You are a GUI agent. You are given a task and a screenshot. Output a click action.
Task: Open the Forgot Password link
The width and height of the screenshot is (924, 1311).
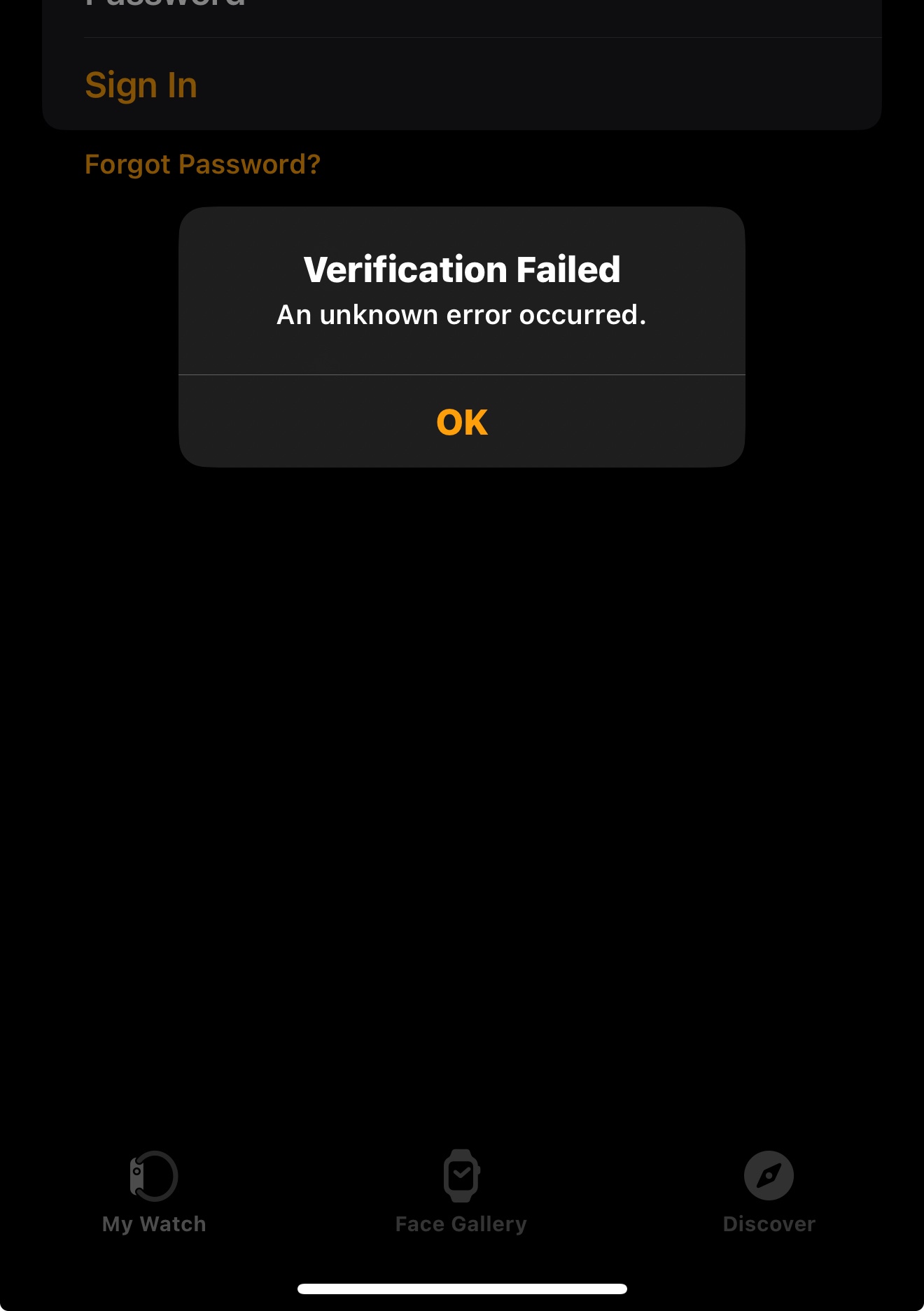(202, 164)
